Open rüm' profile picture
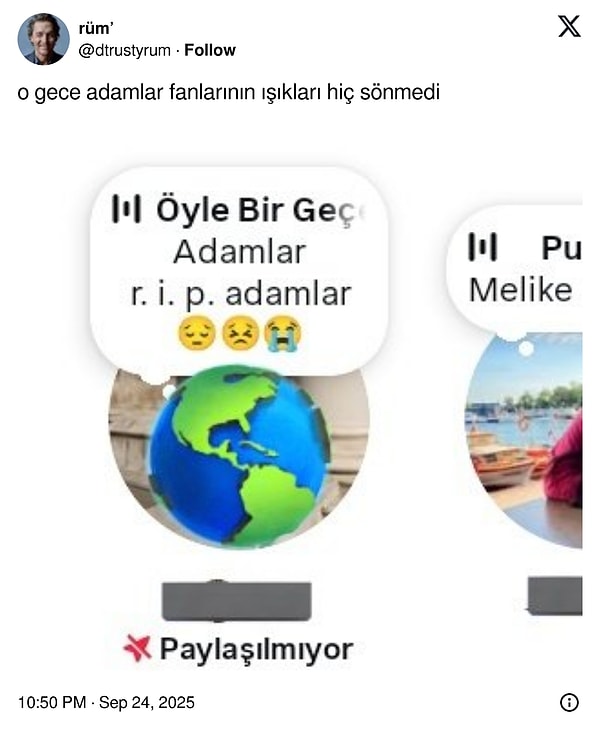 tap(44, 39)
